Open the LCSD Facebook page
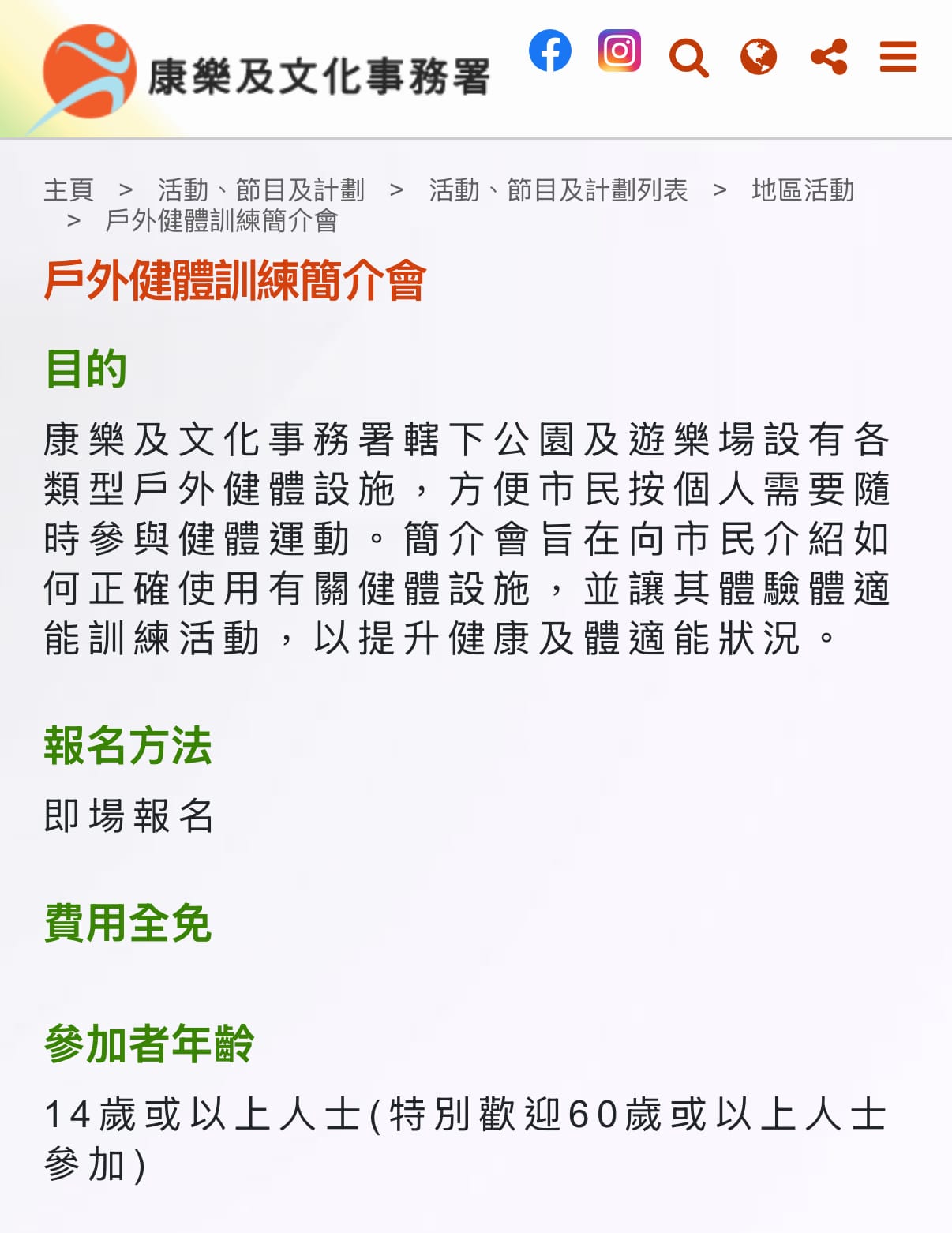The width and height of the screenshot is (952, 1233). click(x=550, y=51)
